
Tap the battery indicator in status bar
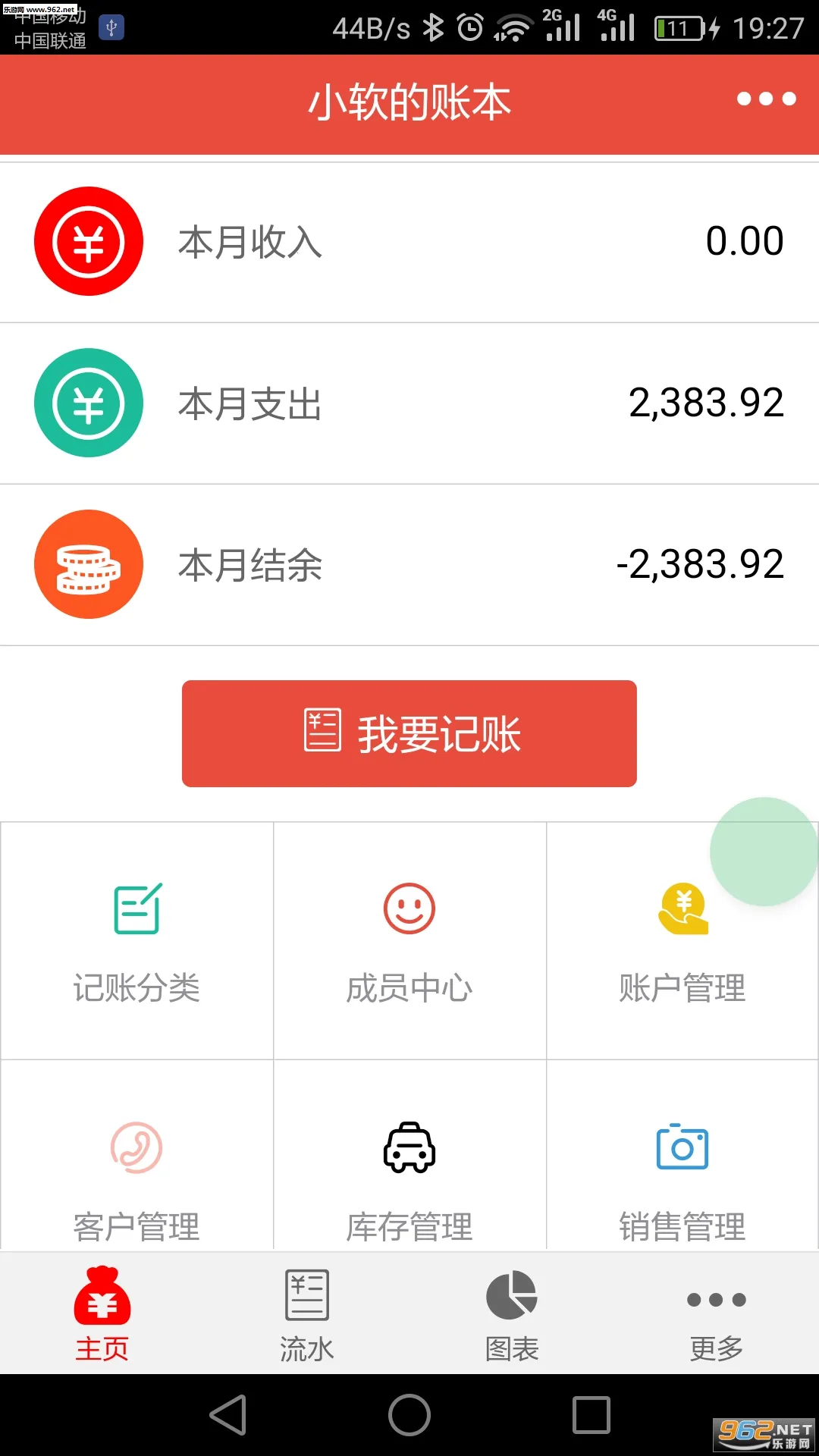click(x=677, y=26)
